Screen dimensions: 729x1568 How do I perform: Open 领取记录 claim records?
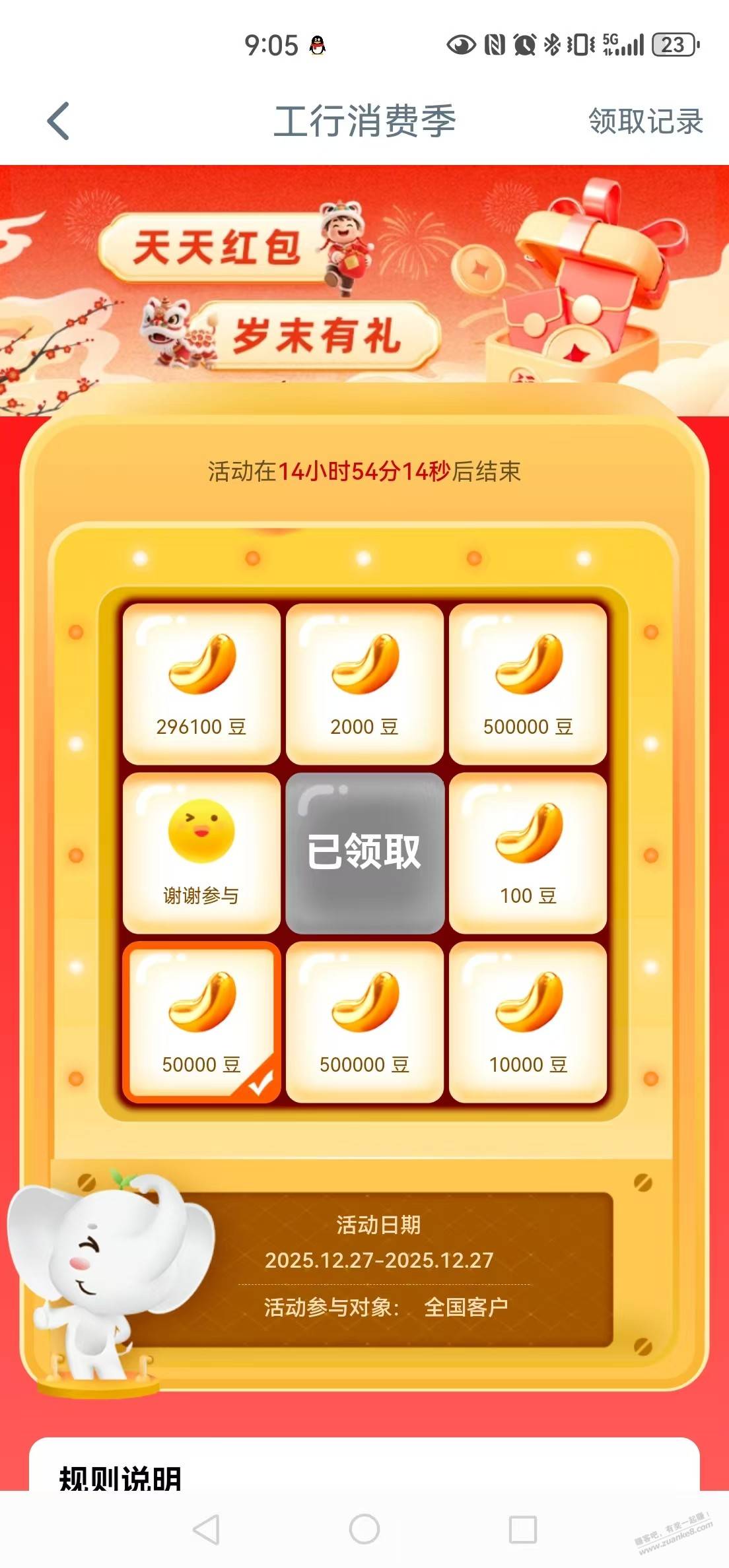point(645,121)
